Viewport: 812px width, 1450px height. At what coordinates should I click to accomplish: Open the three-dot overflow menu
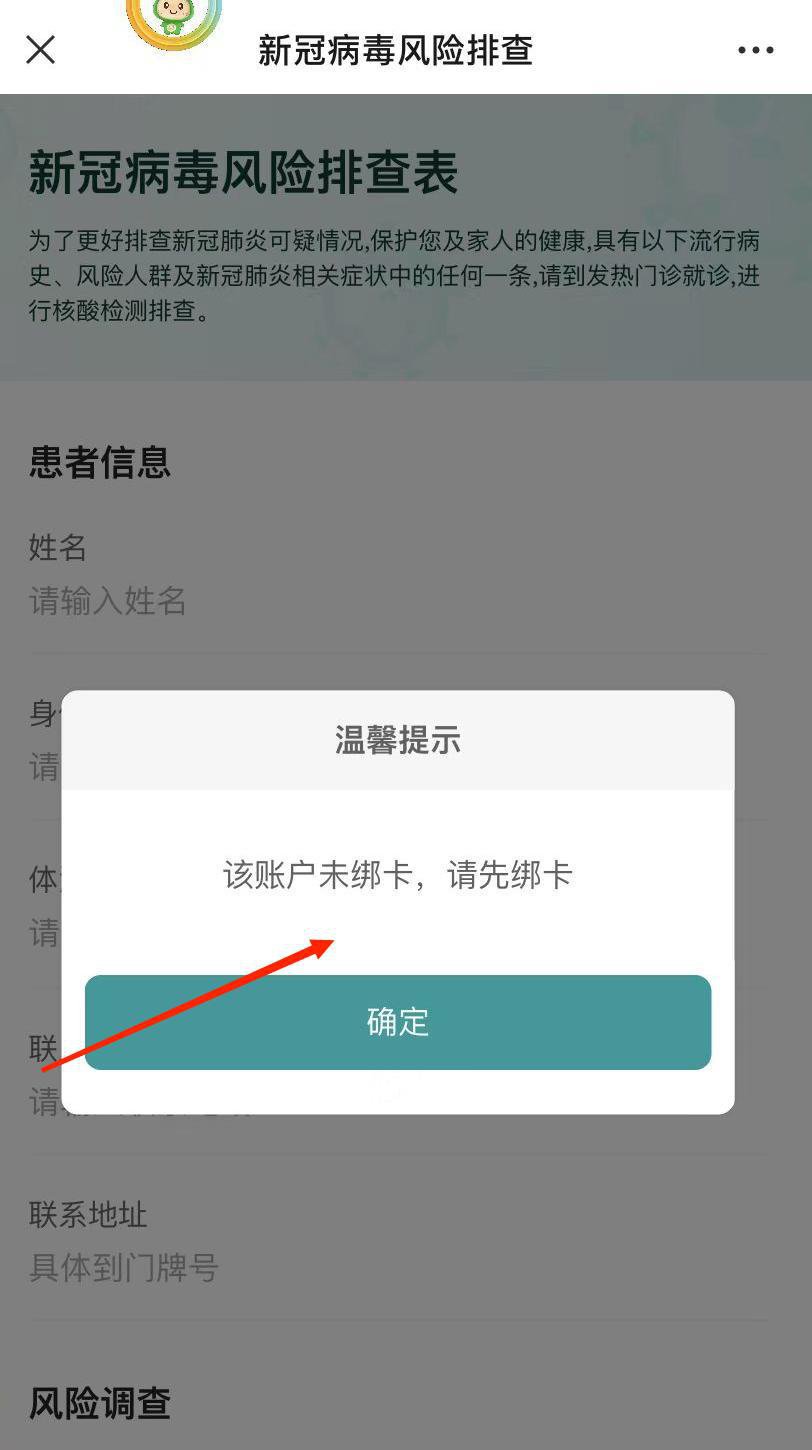point(755,50)
